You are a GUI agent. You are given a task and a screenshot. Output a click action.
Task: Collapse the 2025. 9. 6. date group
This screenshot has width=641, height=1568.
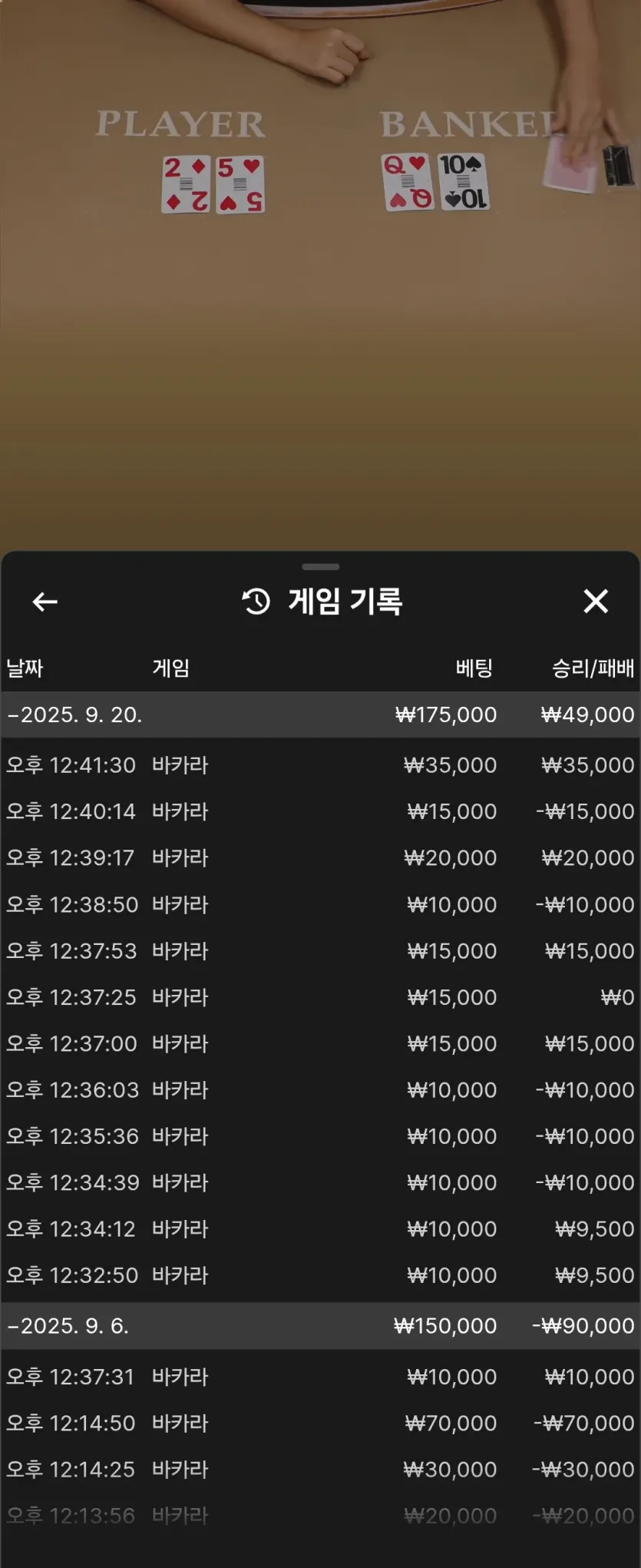click(320, 1325)
